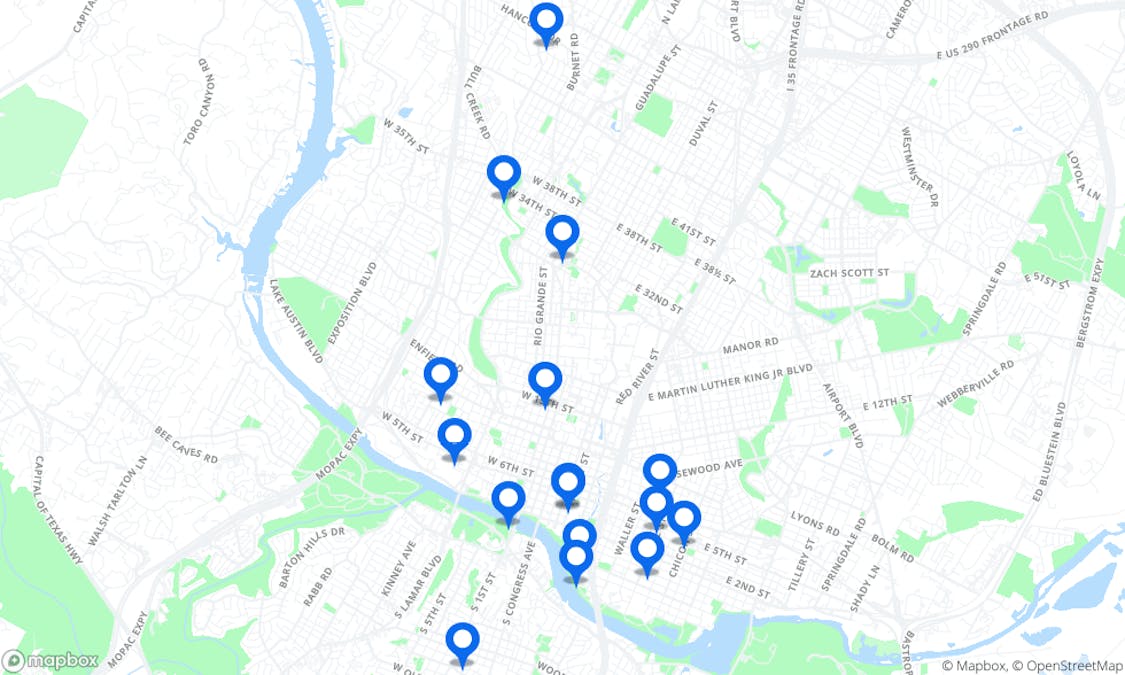
Task: Open the pin beside W 5th St label
Action: (454, 436)
